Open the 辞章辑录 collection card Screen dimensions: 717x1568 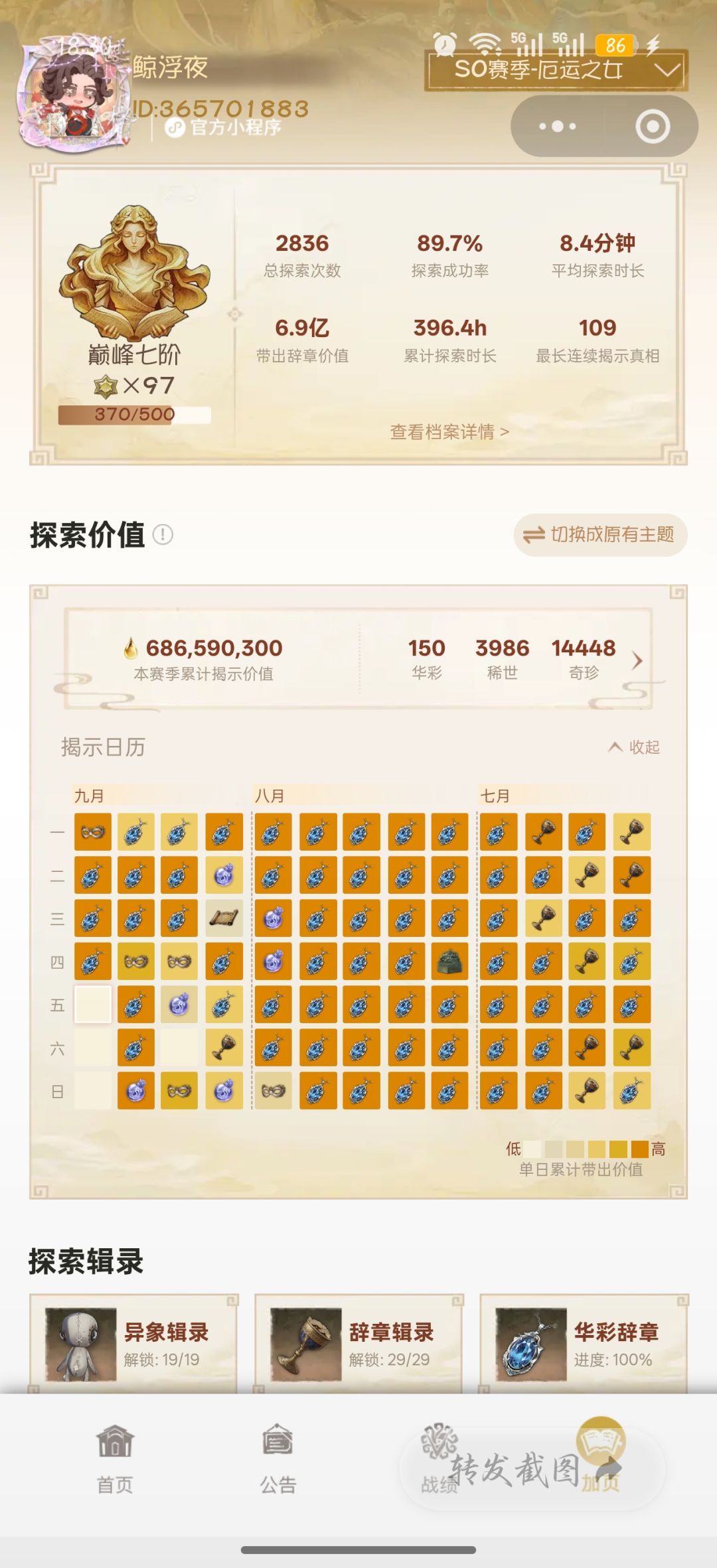(358, 1344)
